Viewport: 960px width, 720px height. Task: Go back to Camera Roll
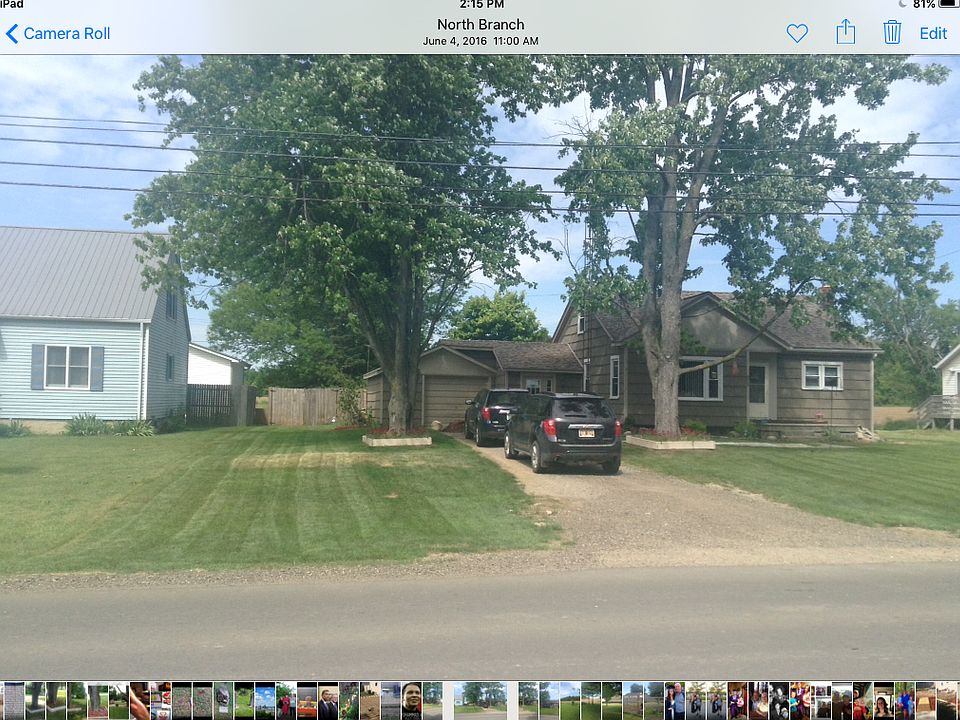tap(58, 33)
